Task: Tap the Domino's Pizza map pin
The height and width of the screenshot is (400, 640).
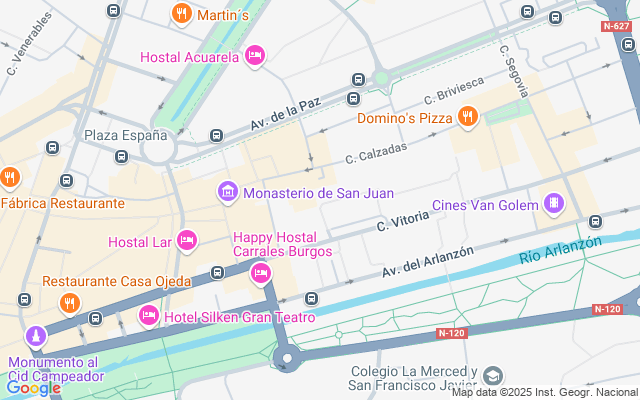Action: pyautogui.click(x=468, y=117)
